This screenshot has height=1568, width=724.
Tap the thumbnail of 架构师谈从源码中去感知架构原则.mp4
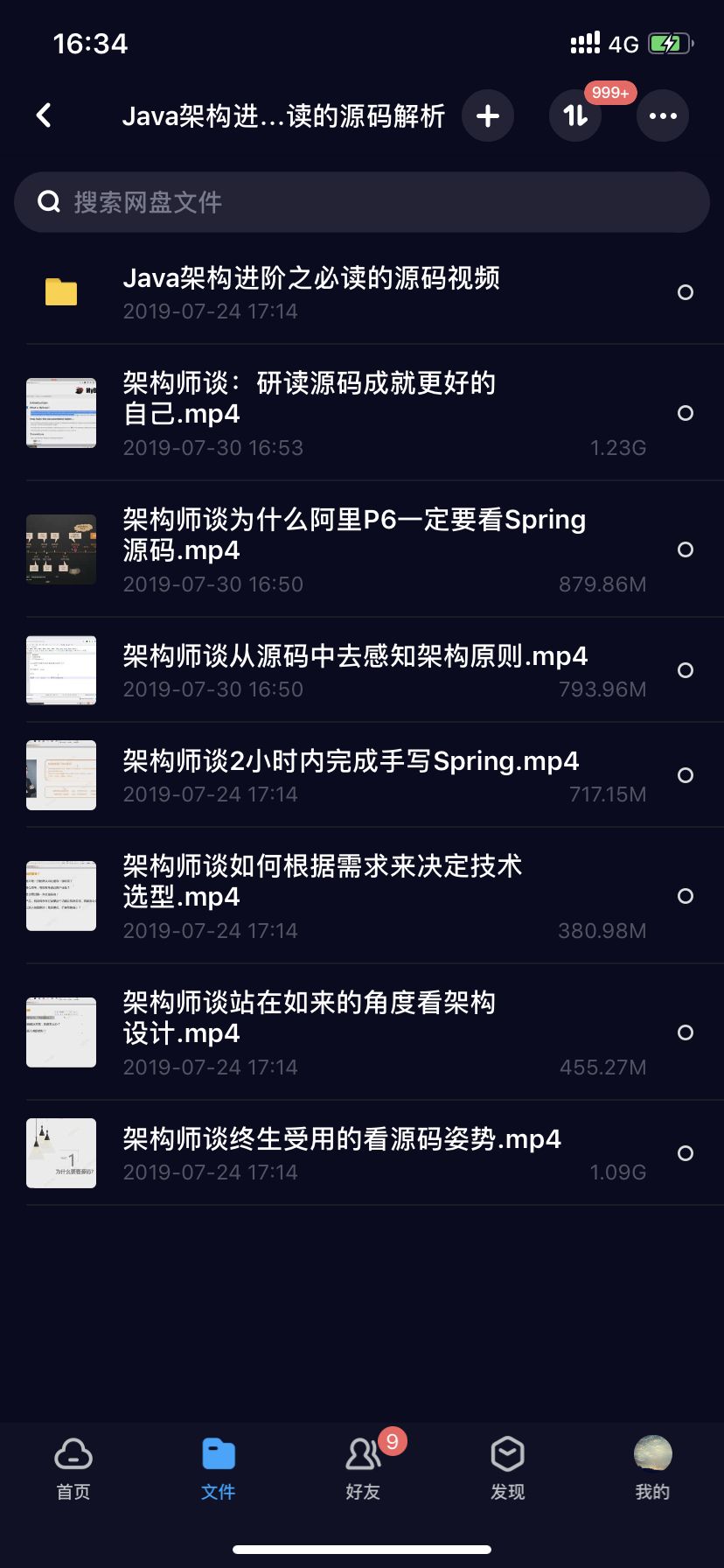[61, 670]
